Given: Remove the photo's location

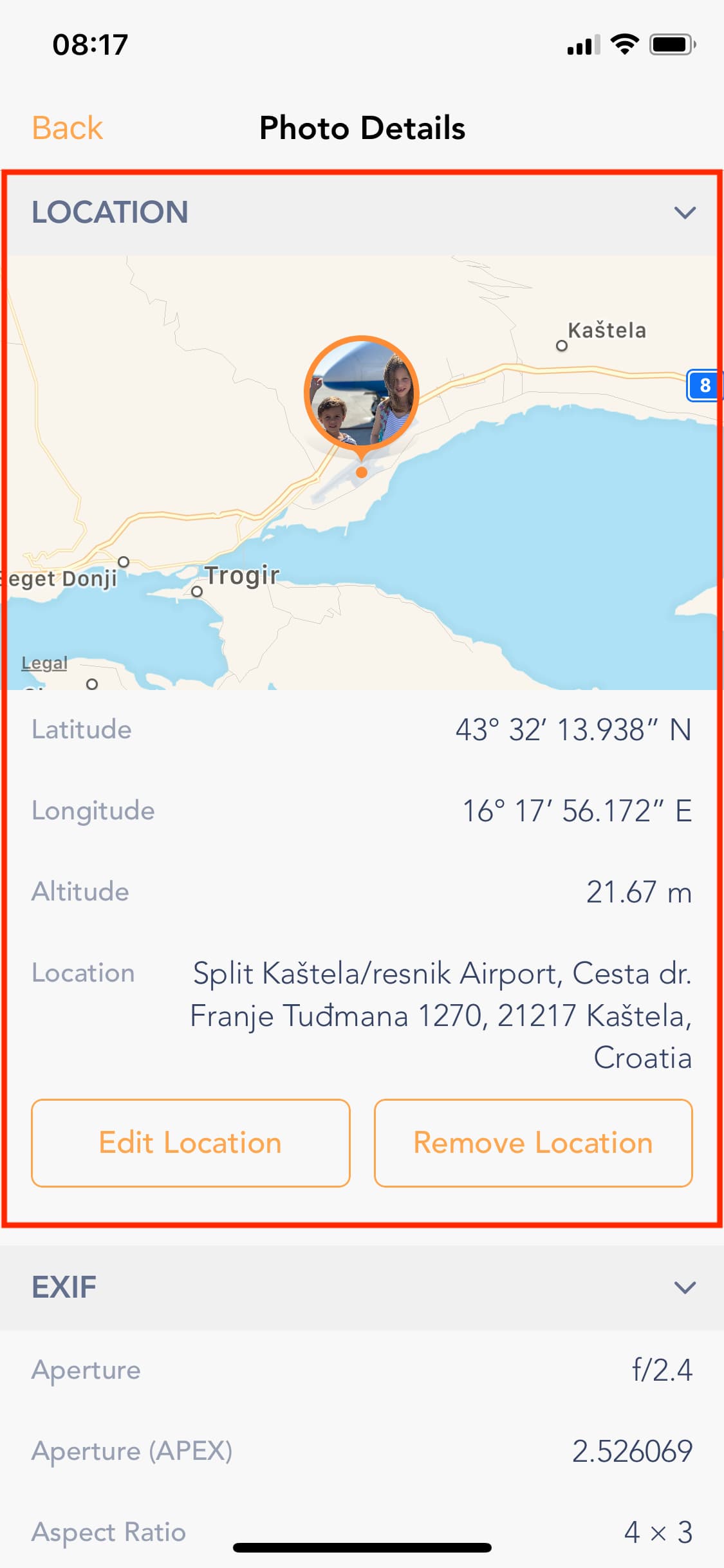Looking at the screenshot, I should pyautogui.click(x=533, y=1143).
